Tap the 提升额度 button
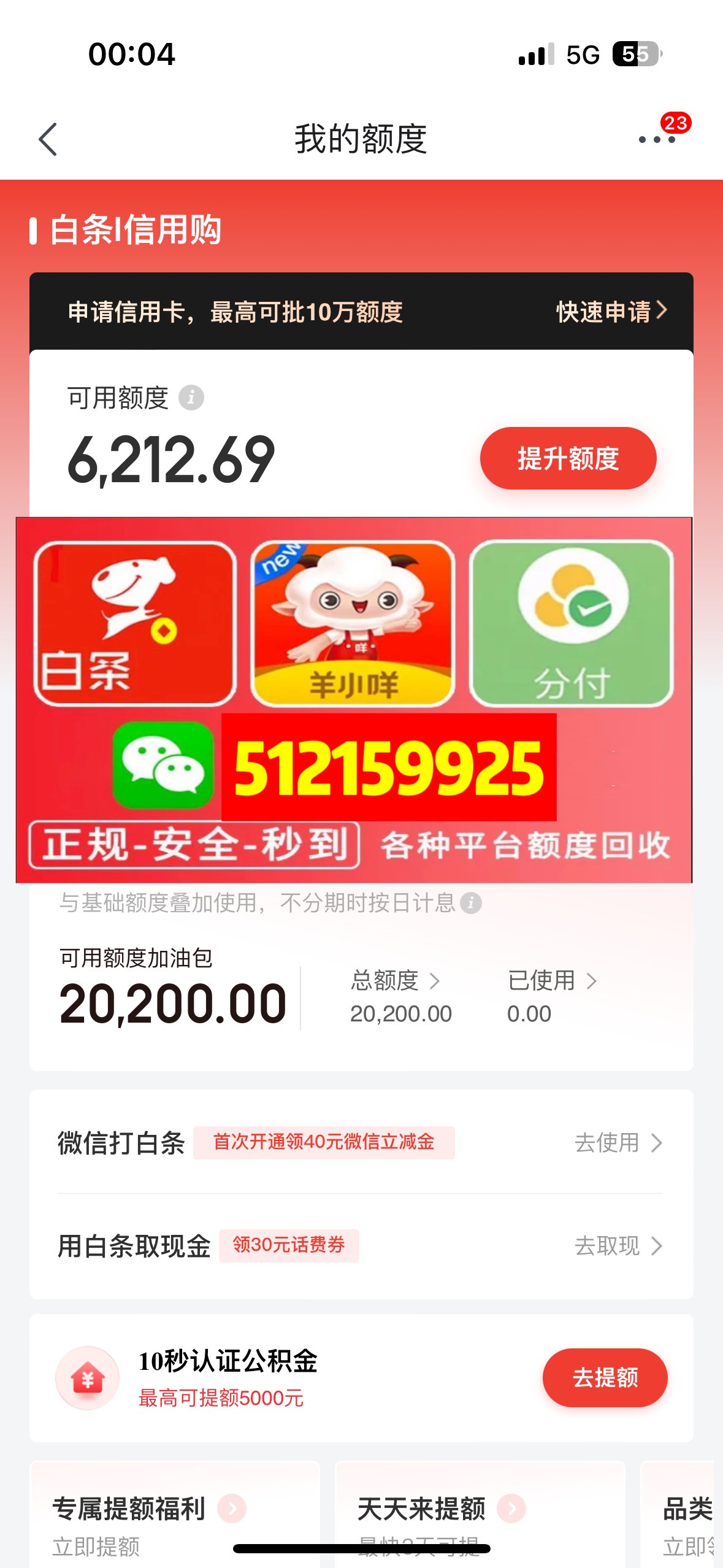The height and width of the screenshot is (1568, 723). coord(568,458)
